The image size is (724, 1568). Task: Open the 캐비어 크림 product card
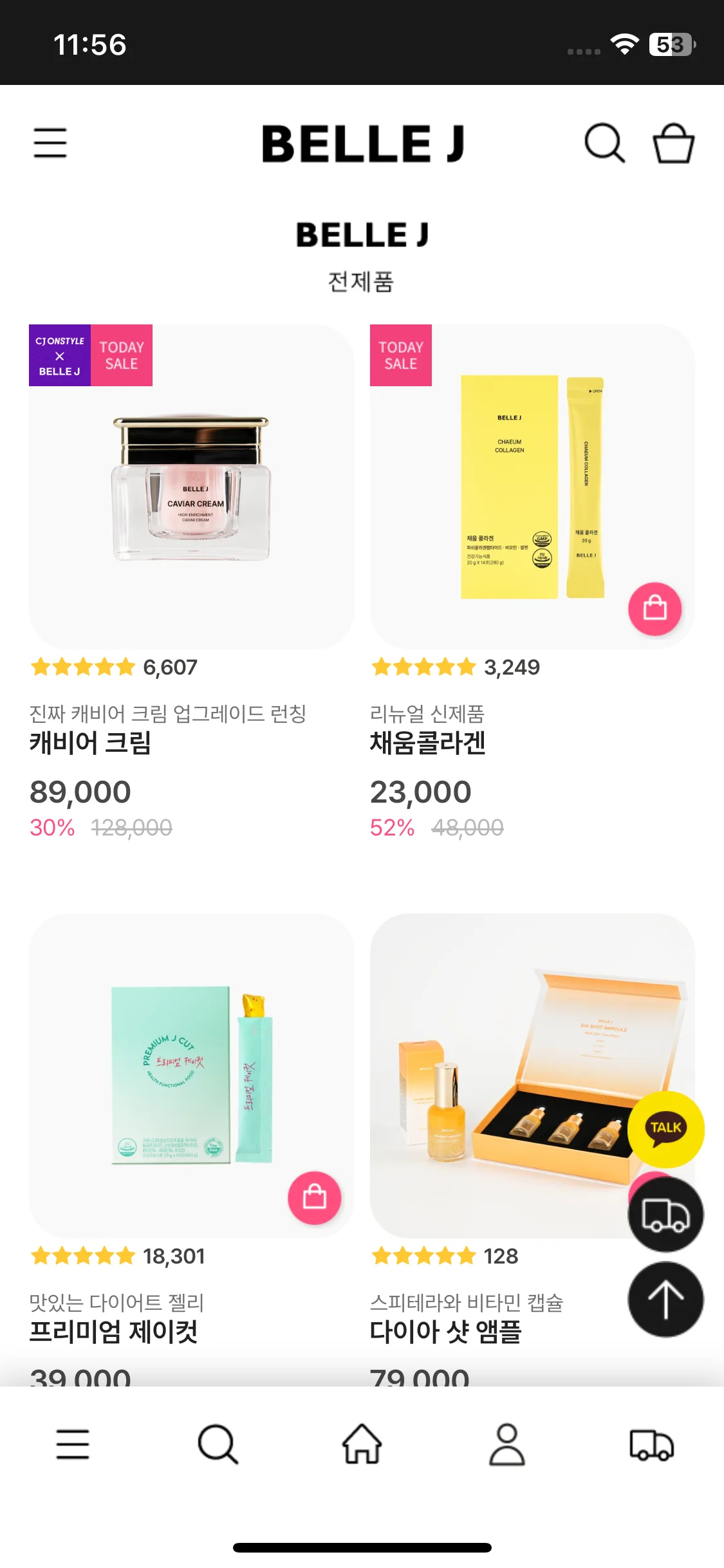pos(191,487)
